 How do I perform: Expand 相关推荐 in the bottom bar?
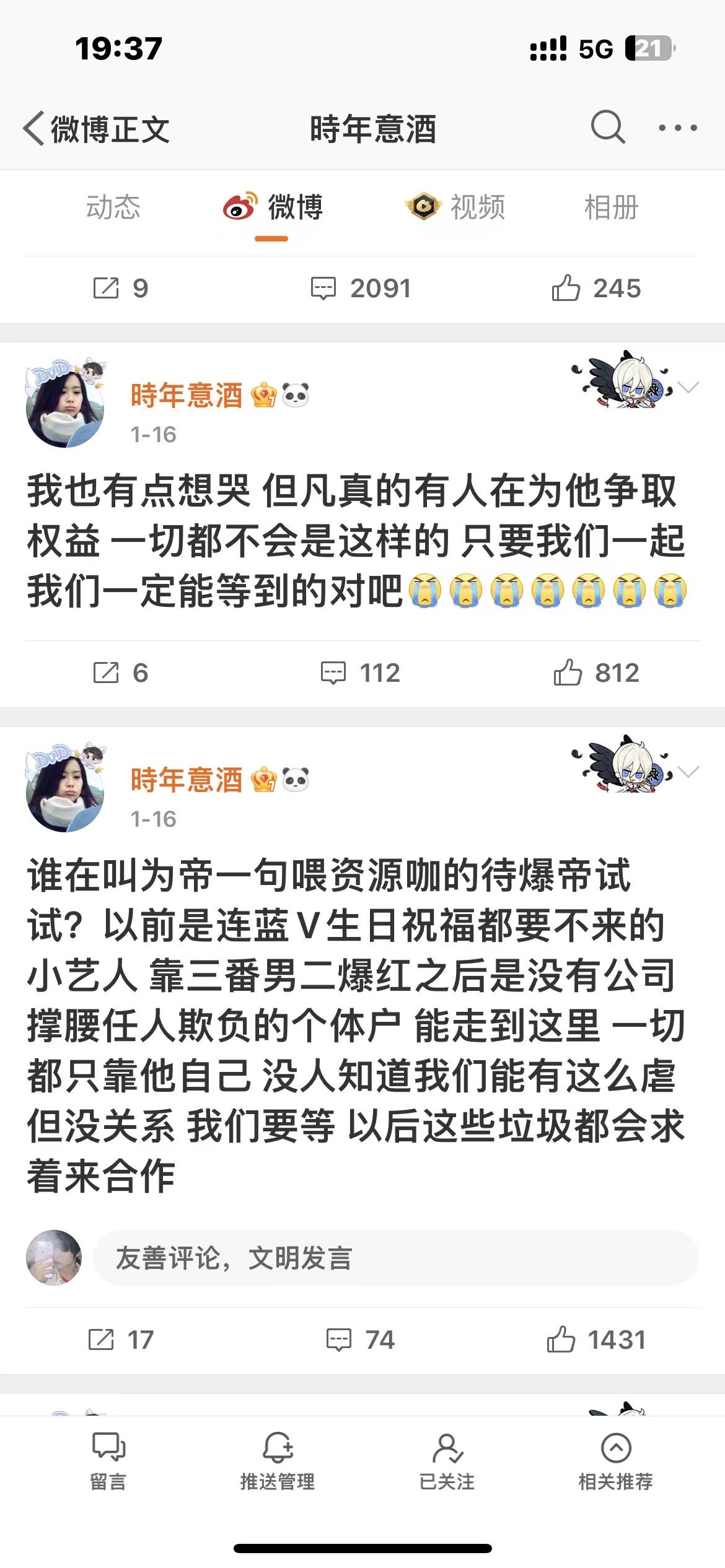click(x=615, y=1460)
